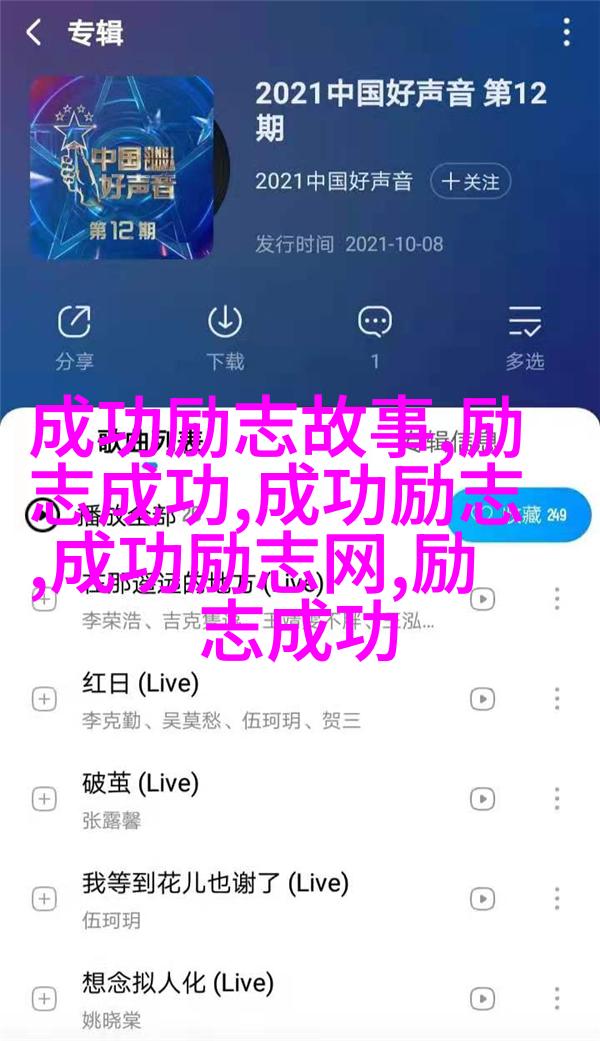Open more options for 破茧 (Live)
The width and height of the screenshot is (600, 1041).
pos(556,798)
